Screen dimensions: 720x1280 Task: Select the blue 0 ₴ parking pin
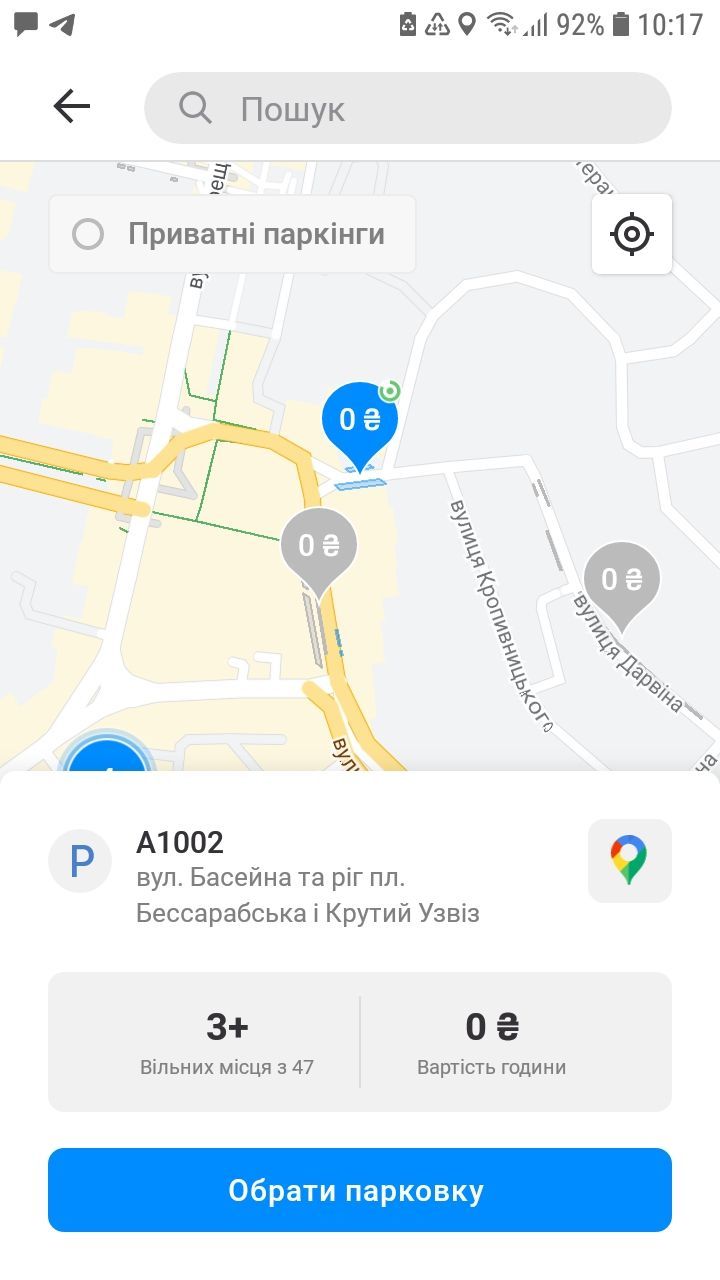360,420
